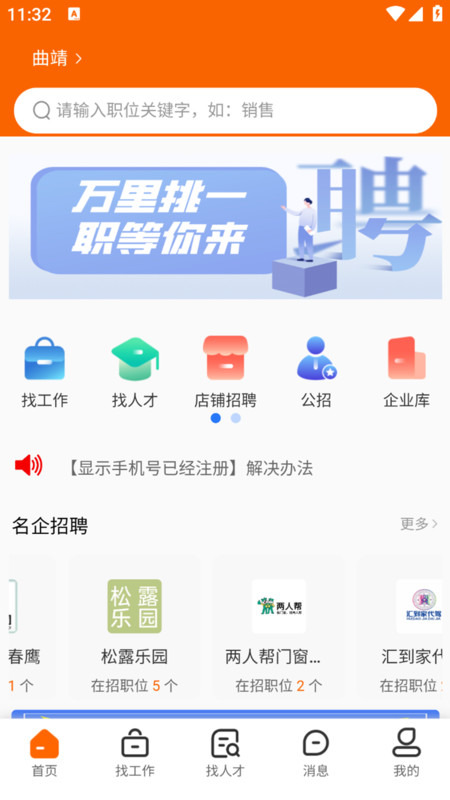450x800 pixels.
Task: Open the 公招 shortcut
Action: pos(316,372)
